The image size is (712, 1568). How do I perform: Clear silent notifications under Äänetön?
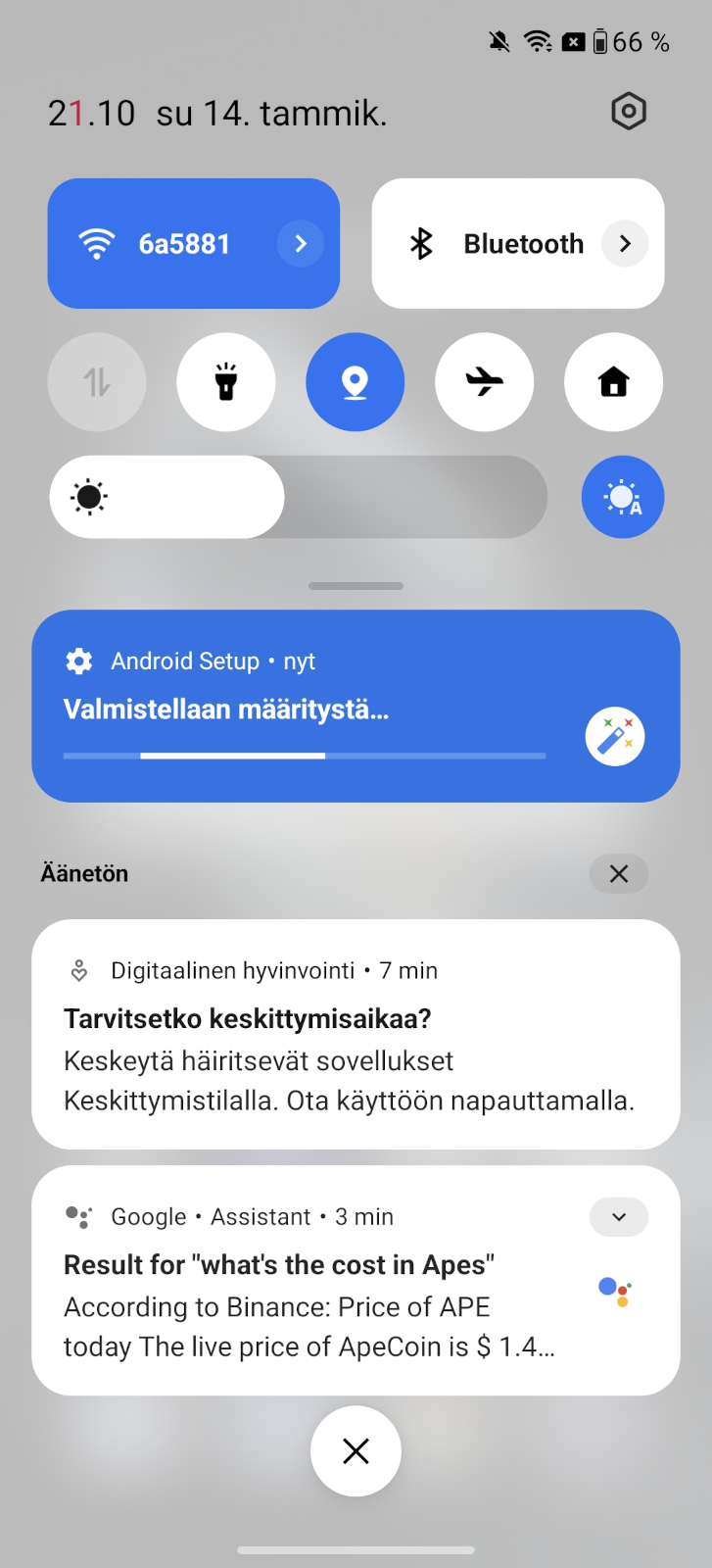click(619, 873)
